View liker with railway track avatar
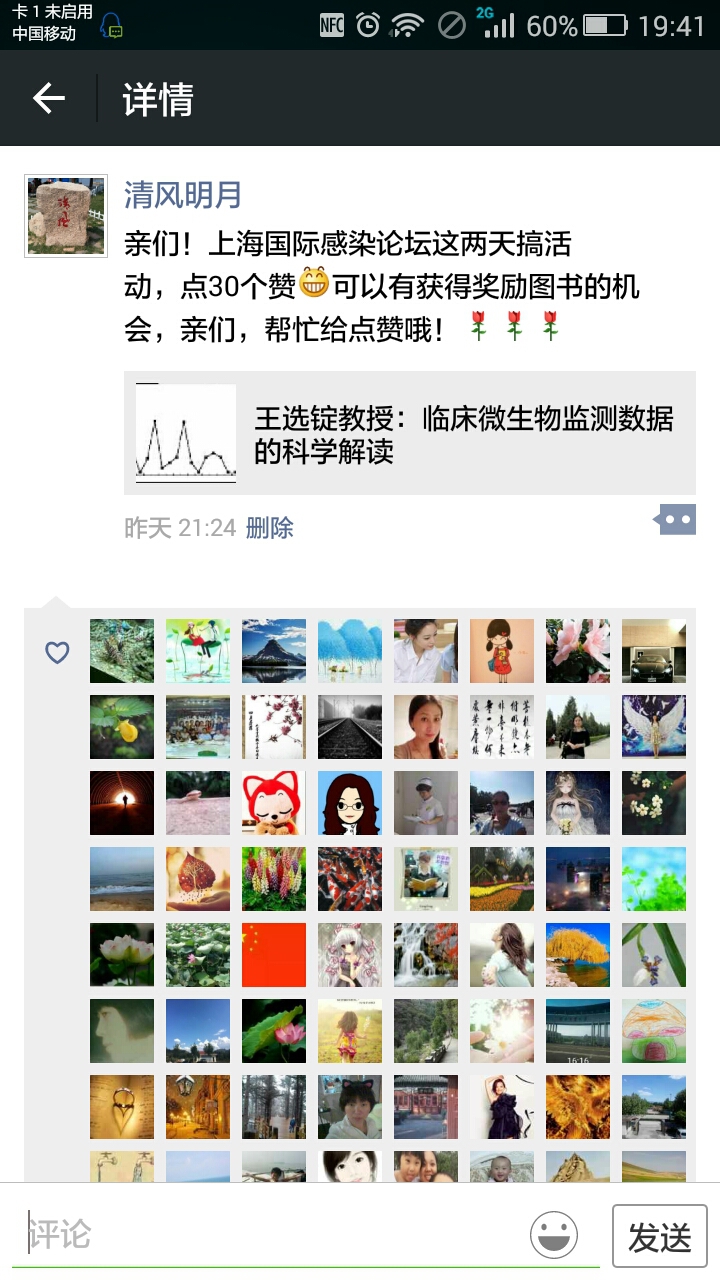The height and width of the screenshot is (1280, 720). coord(350,727)
